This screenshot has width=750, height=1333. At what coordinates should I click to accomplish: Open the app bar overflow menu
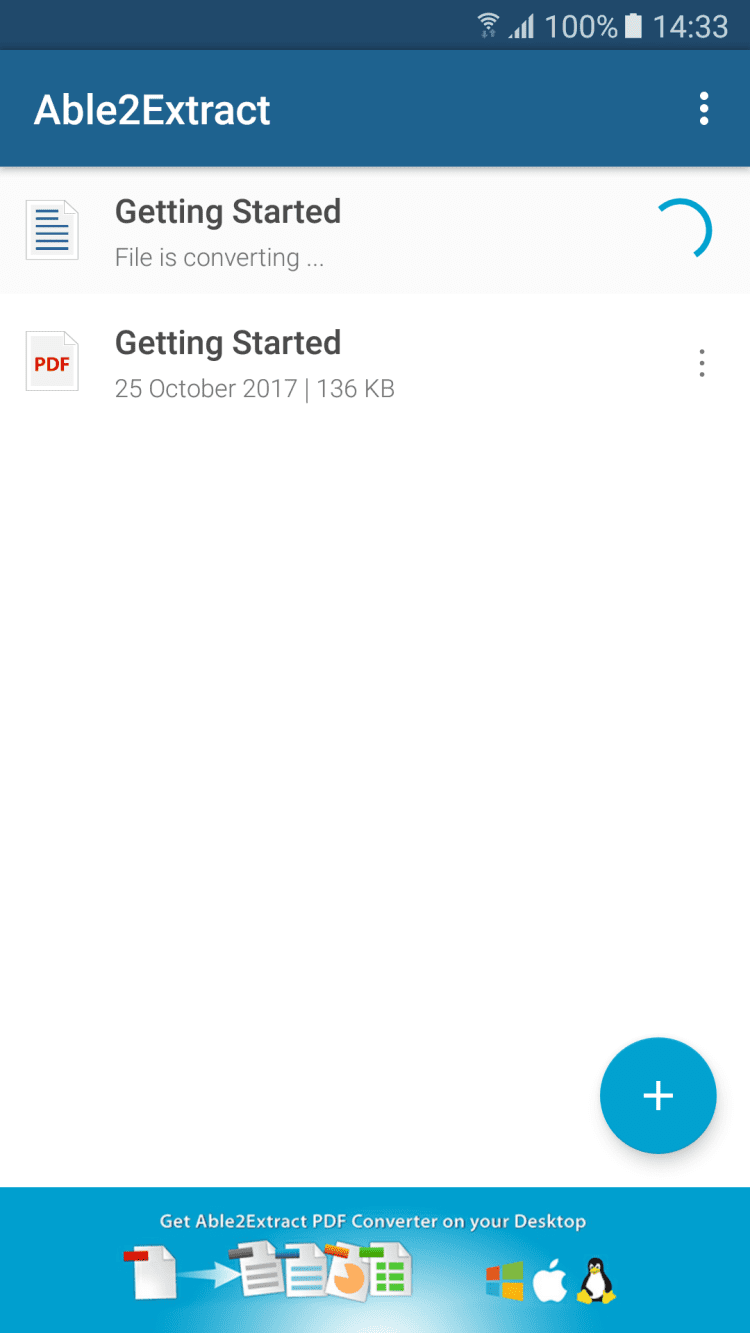(704, 109)
